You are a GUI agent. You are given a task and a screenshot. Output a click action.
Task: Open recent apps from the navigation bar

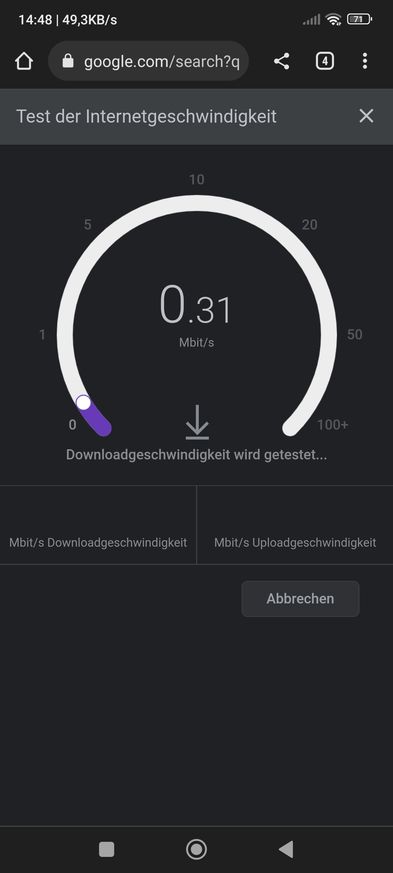[106, 849]
